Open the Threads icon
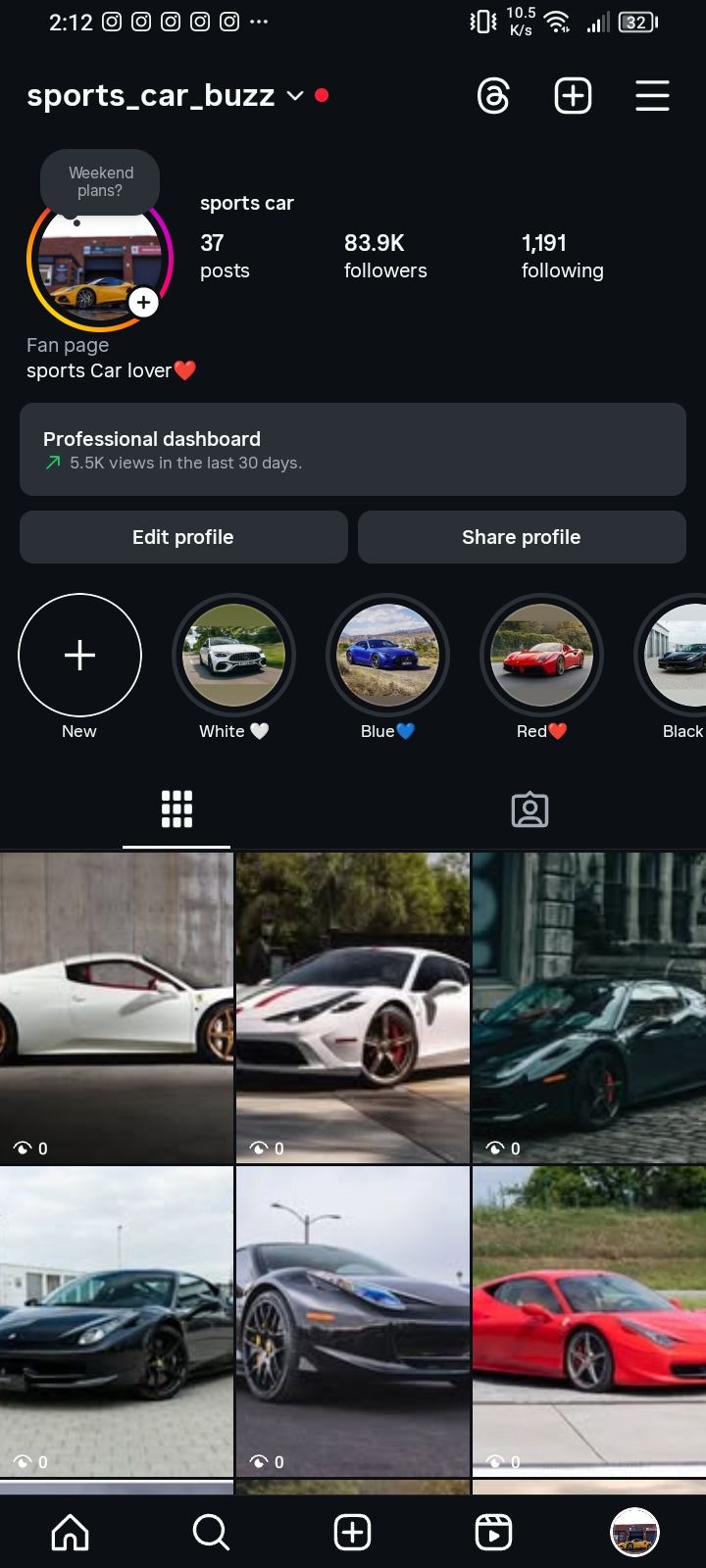The image size is (706, 1568). [x=493, y=96]
